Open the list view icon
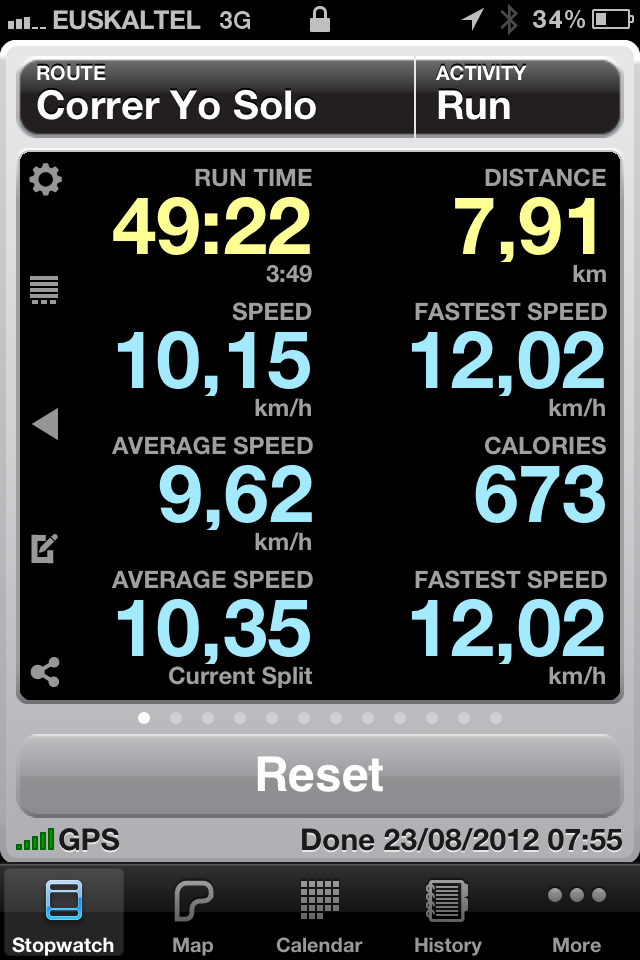 pyautogui.click(x=45, y=290)
